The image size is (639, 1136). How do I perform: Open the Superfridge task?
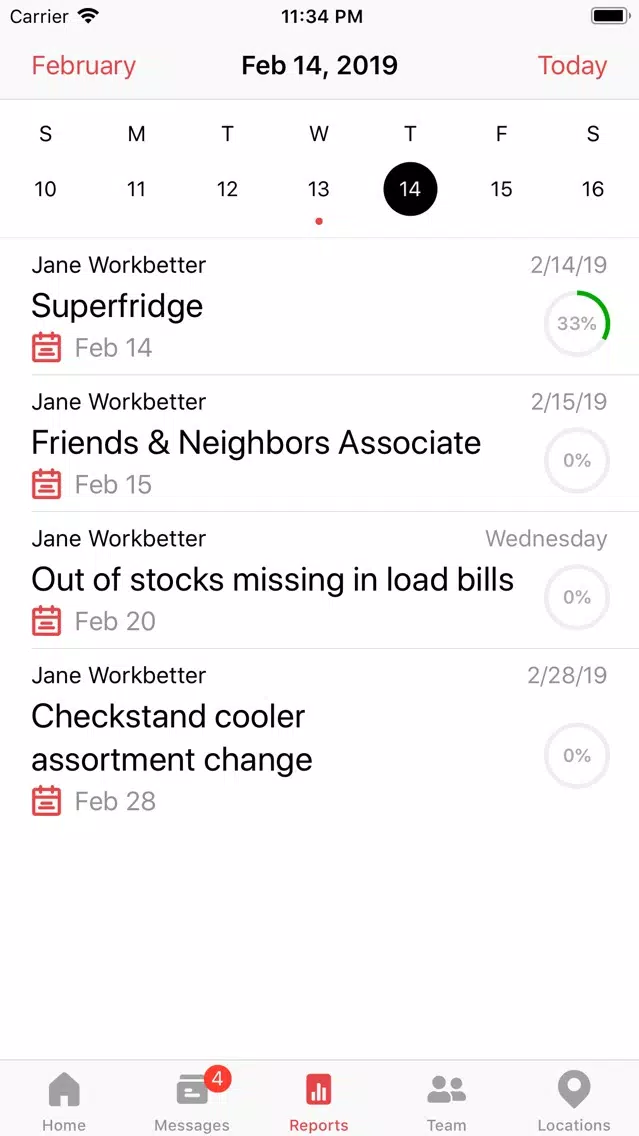click(x=320, y=306)
